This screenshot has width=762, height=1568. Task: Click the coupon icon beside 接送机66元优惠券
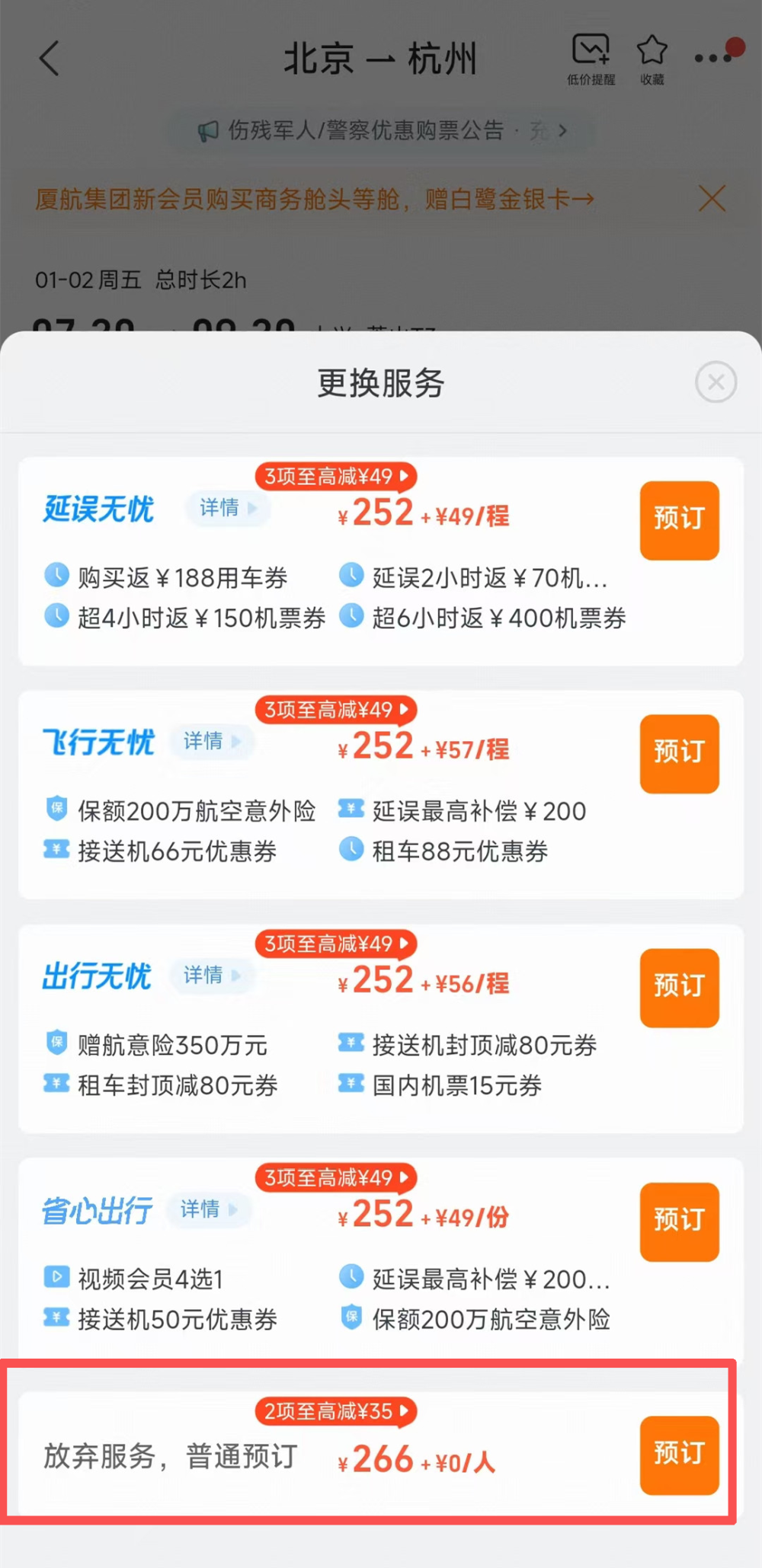point(56,850)
